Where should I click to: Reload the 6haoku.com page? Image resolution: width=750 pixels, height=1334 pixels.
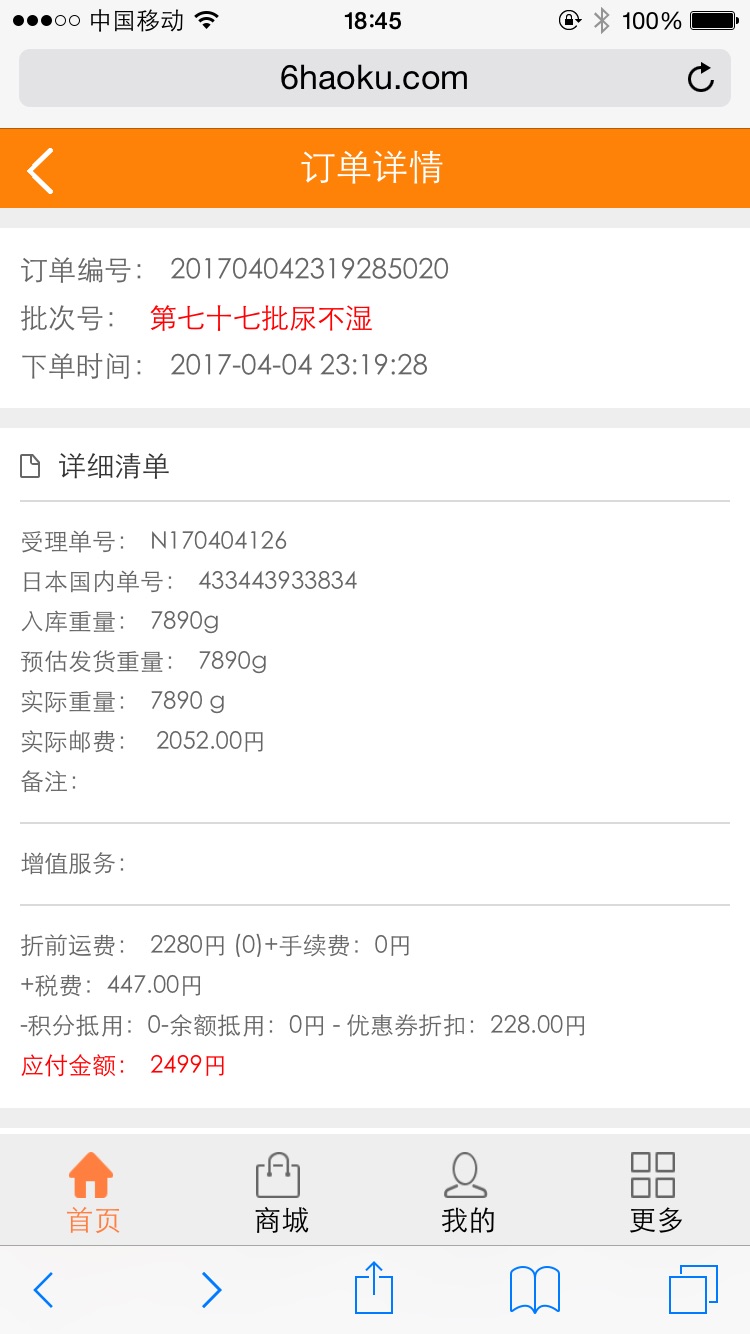[701, 78]
